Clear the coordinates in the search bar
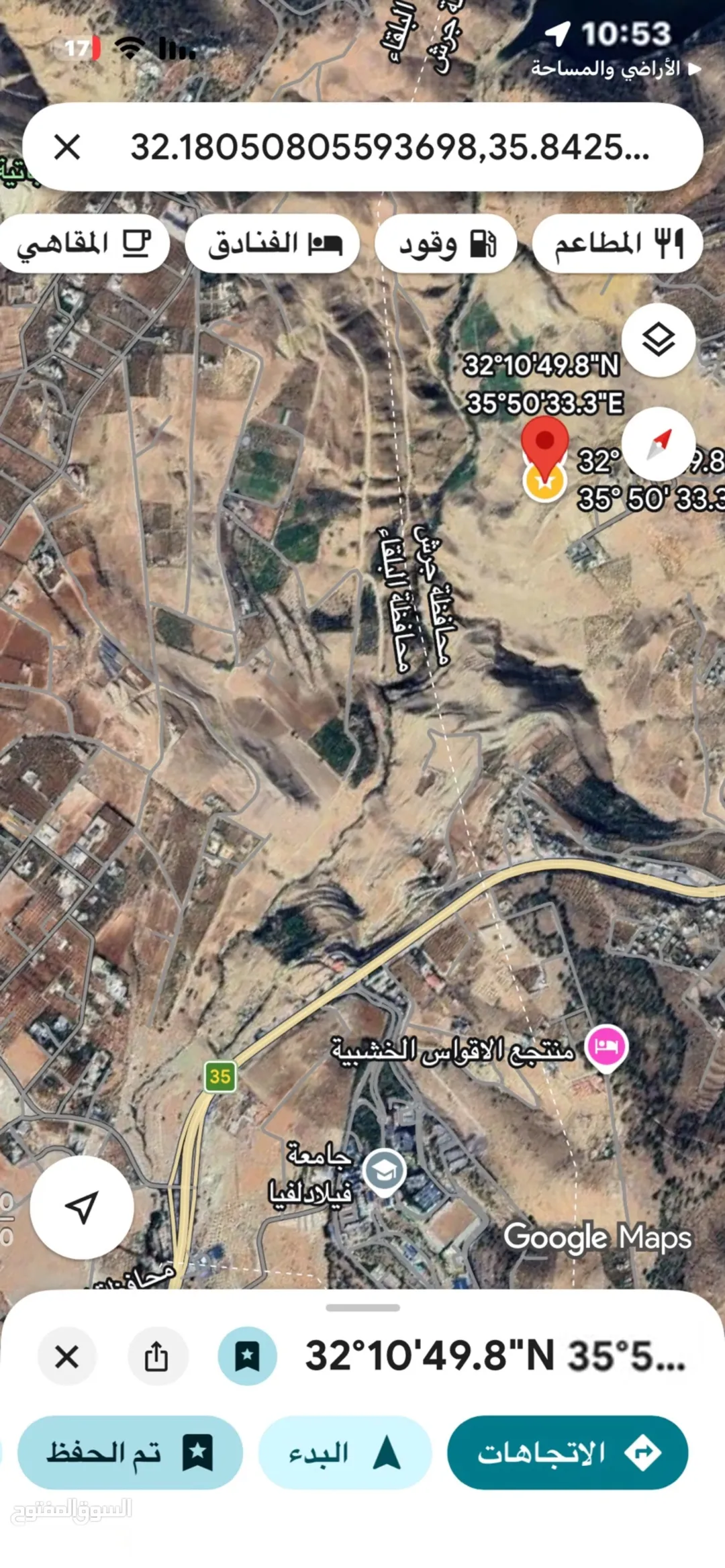The width and height of the screenshot is (725, 1568). pyautogui.click(x=67, y=147)
